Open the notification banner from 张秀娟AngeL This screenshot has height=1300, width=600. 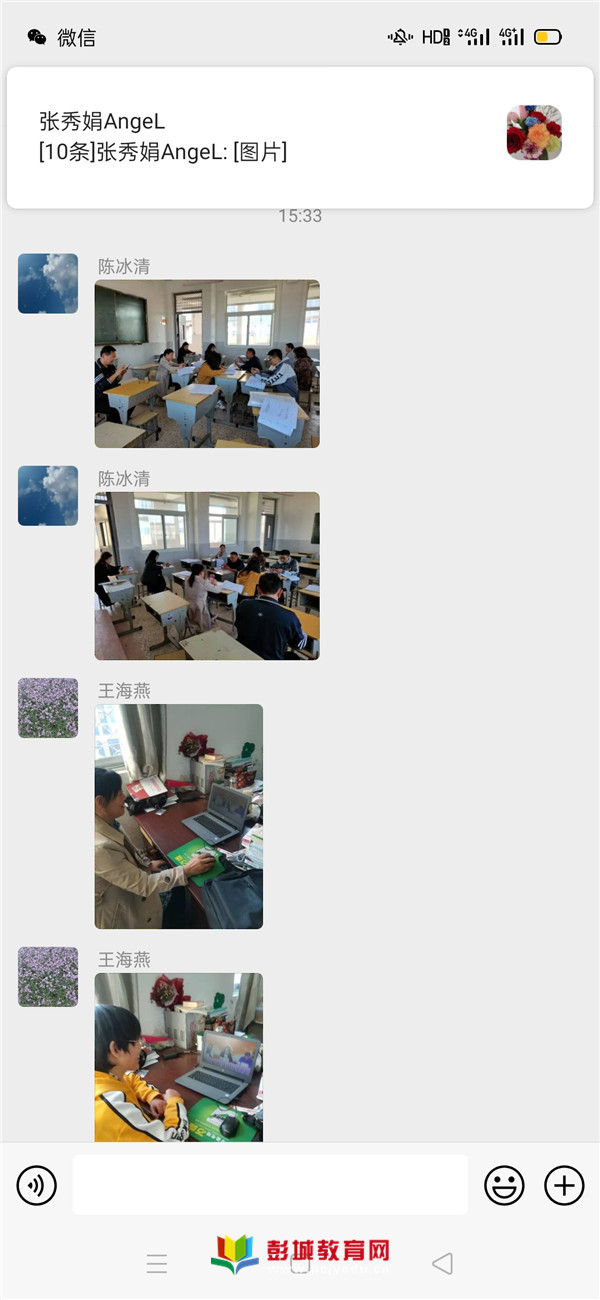point(300,137)
